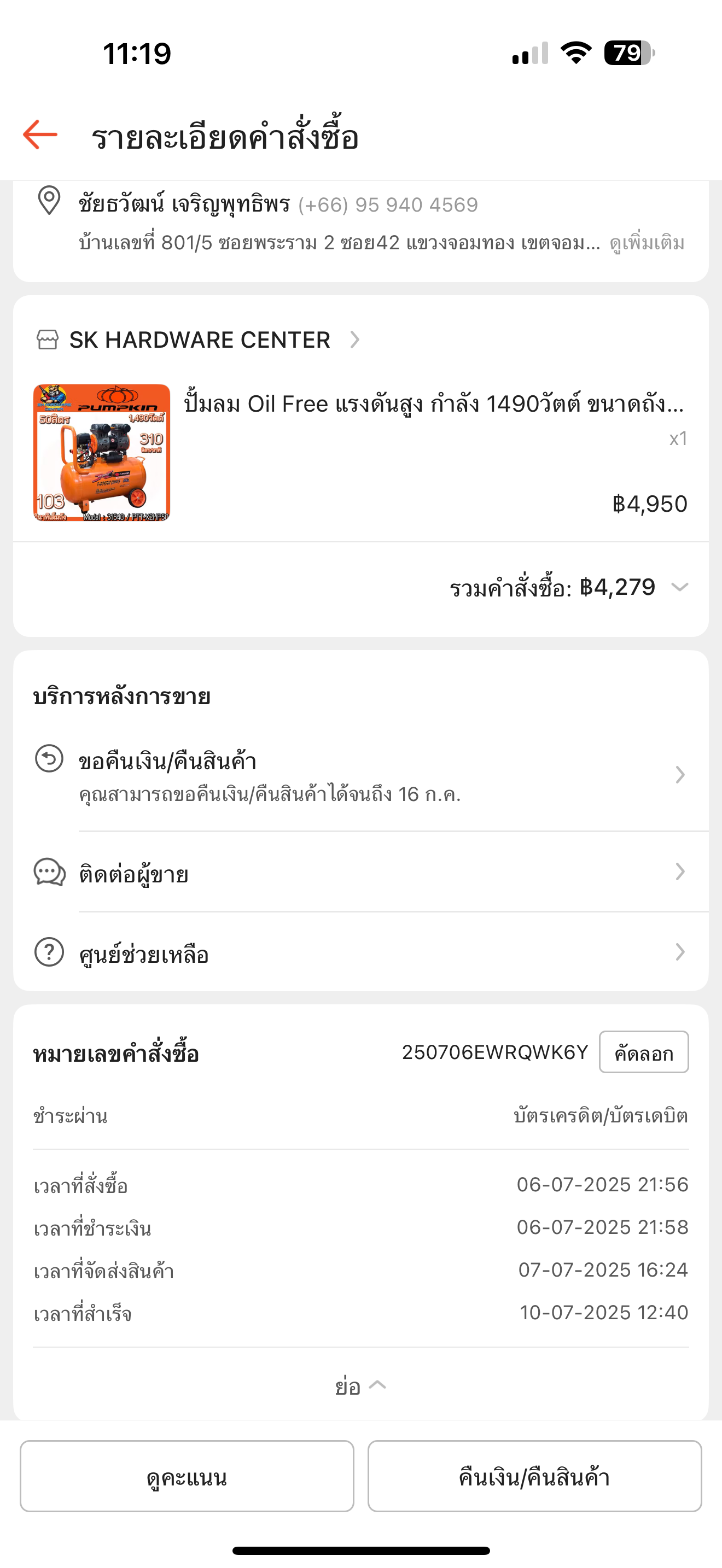Tap the bottom คืนเงิน/คืนสินค้า button

[534, 1476]
